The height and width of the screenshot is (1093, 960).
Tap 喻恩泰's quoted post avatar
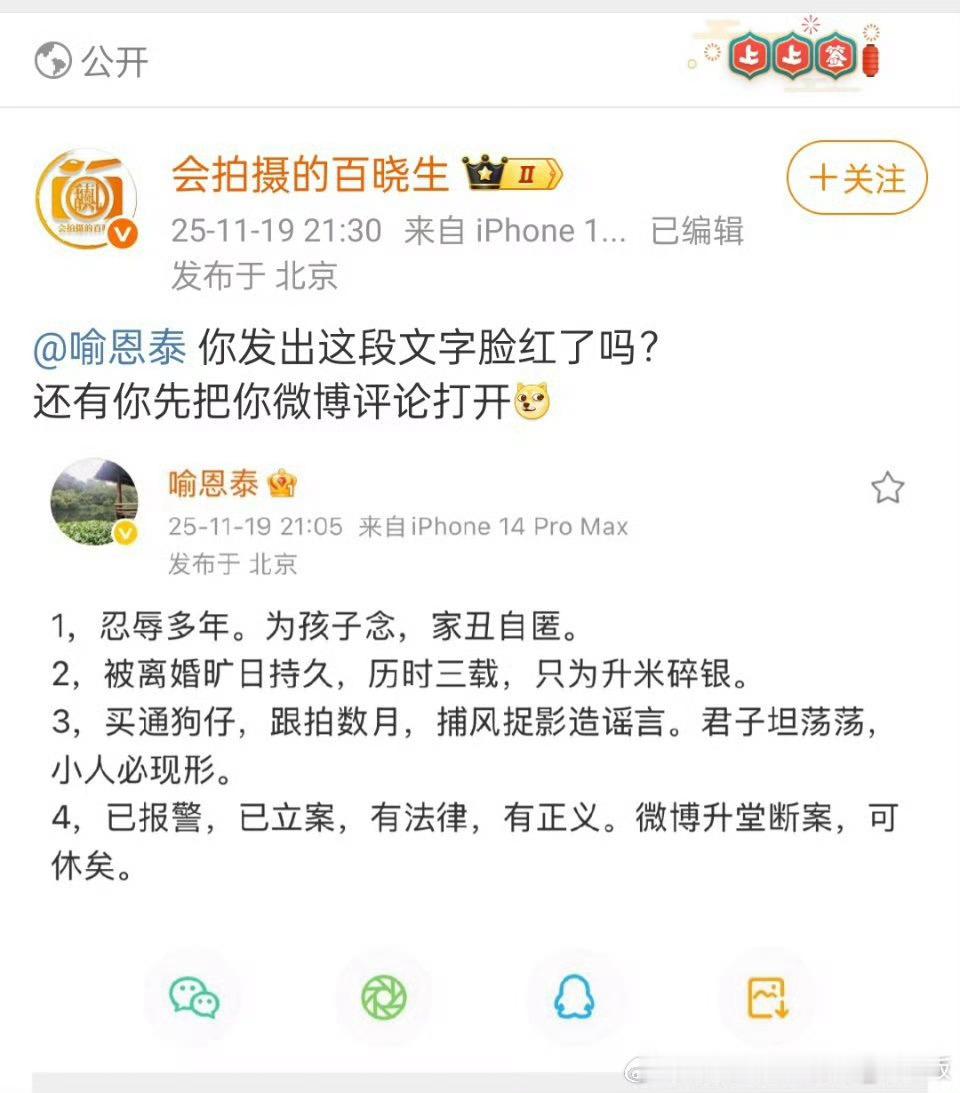[x=93, y=501]
